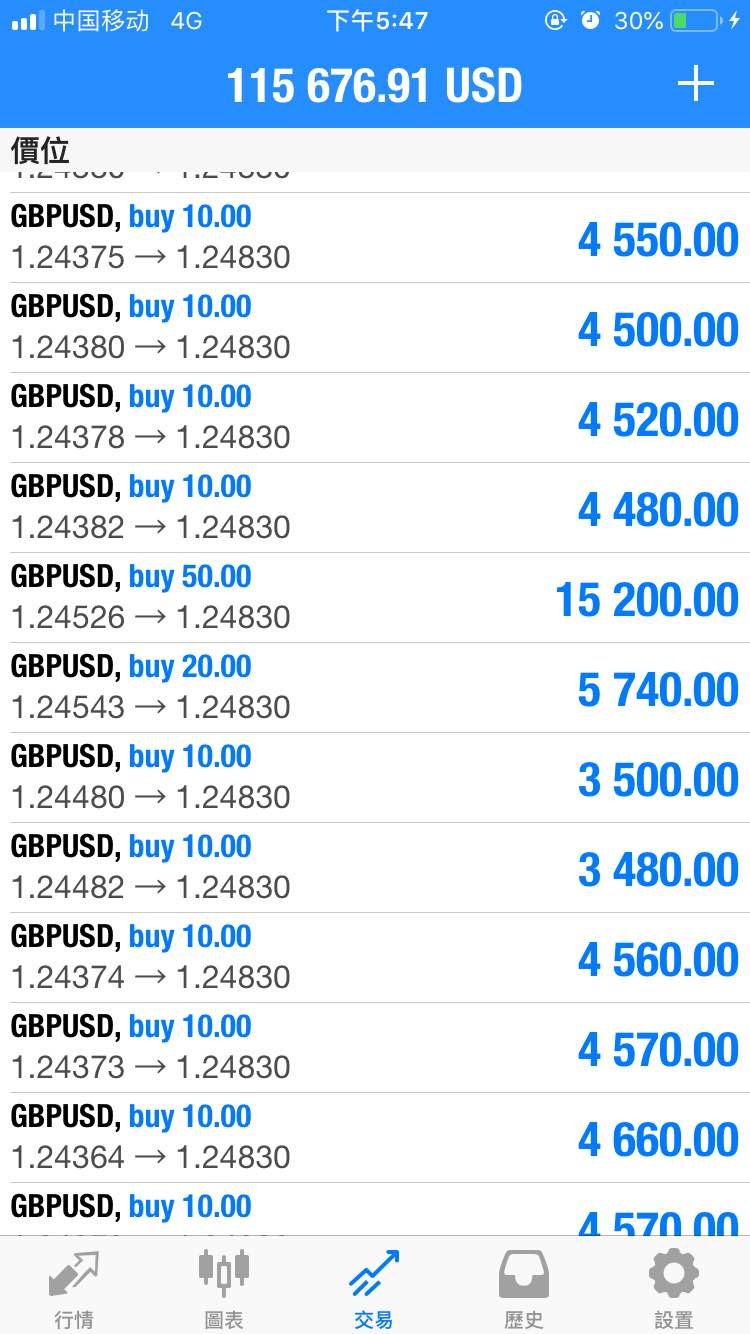Select the GBPUSD buy 20.00 position
This screenshot has width=750, height=1334.
pos(375,688)
